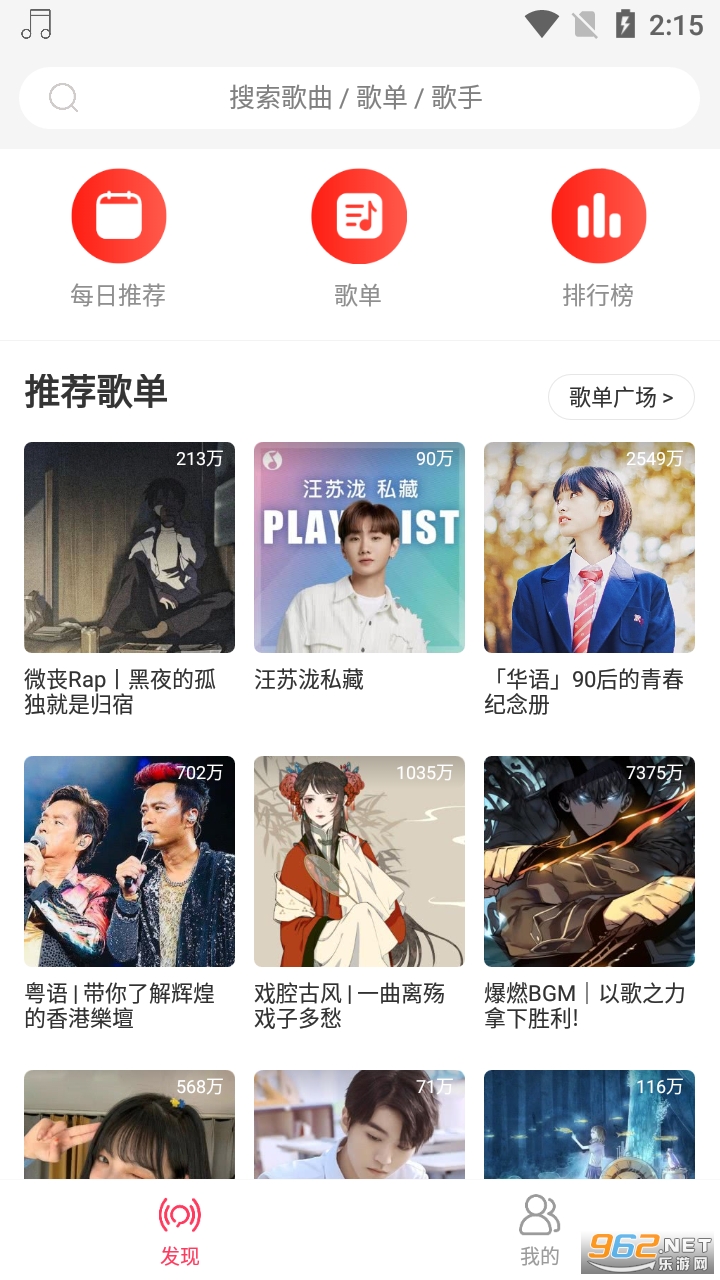The width and height of the screenshot is (720, 1280).
Task: Switch to the 我的 profile tab
Action: 539,1230
